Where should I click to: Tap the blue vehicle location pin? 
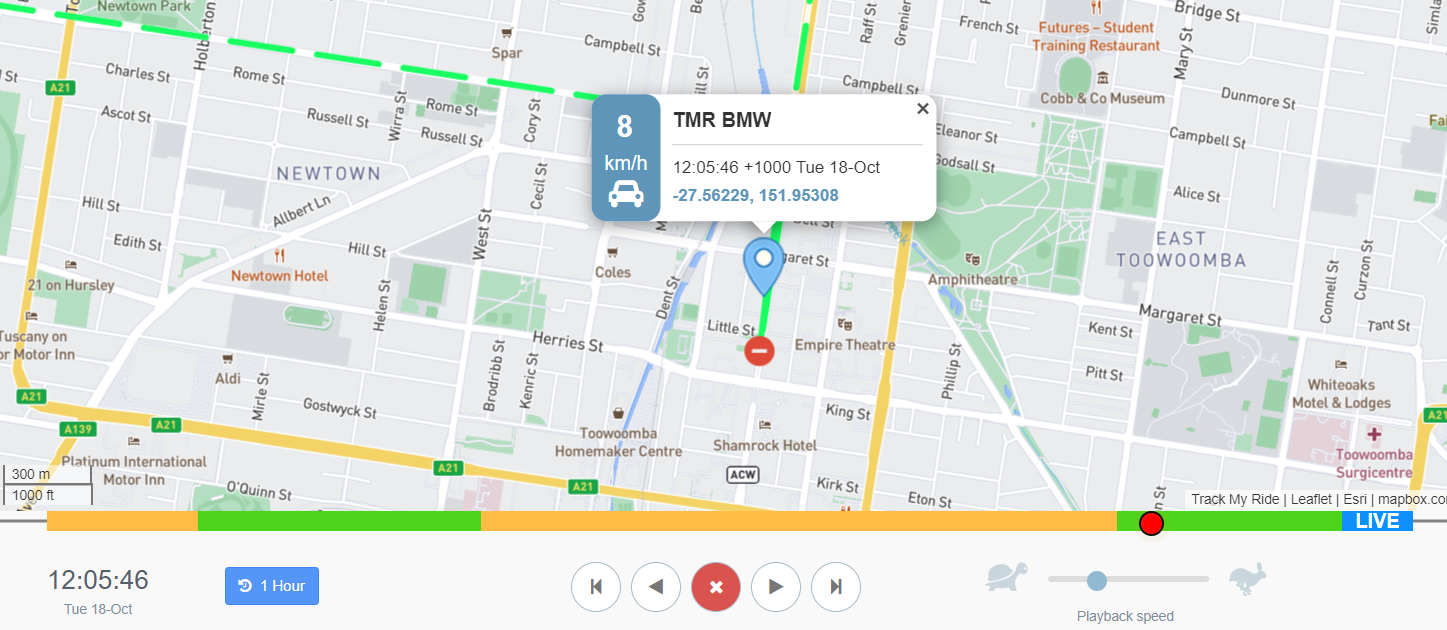[x=764, y=262]
